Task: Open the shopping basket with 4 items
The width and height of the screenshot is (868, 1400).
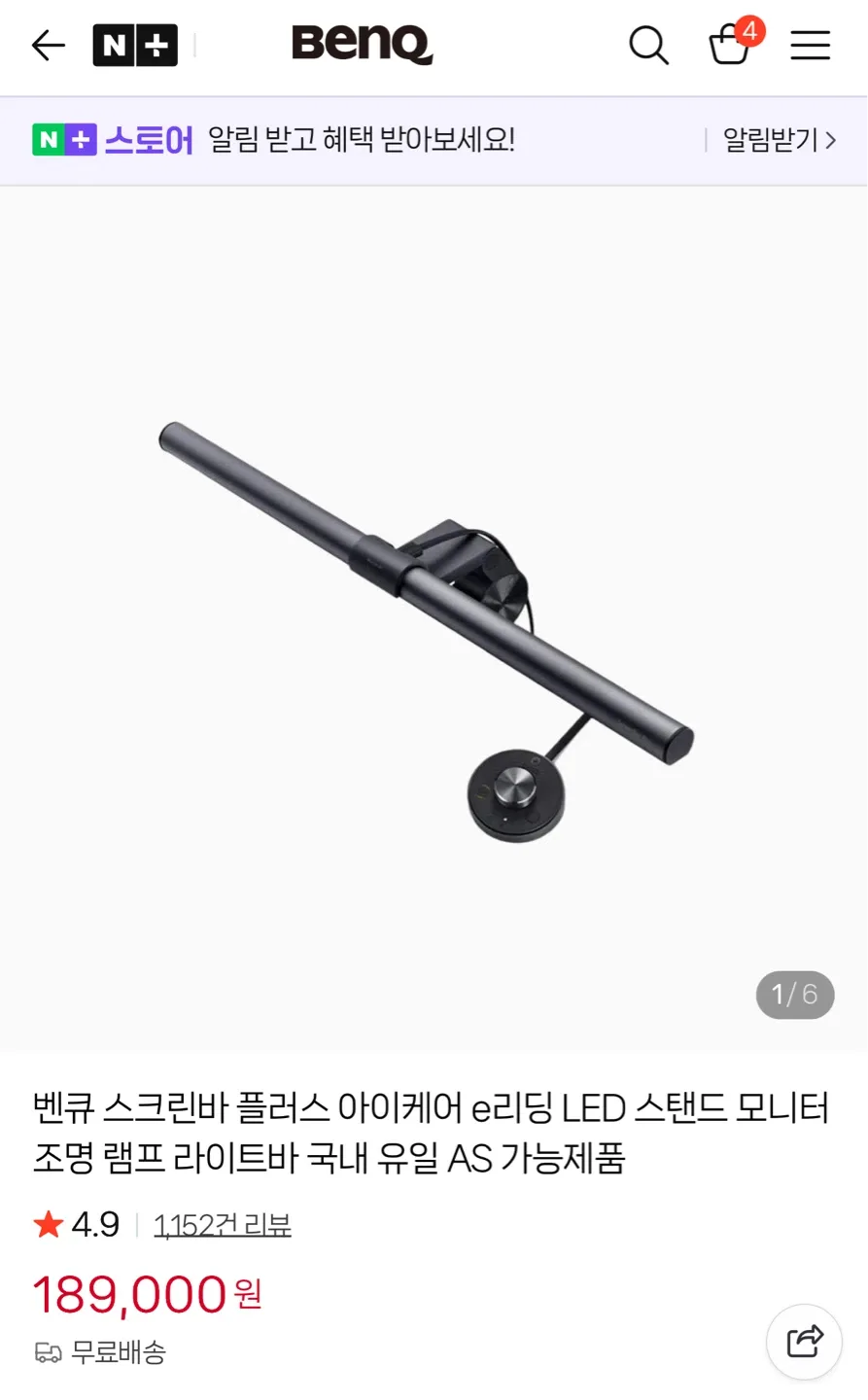Action: point(730,44)
